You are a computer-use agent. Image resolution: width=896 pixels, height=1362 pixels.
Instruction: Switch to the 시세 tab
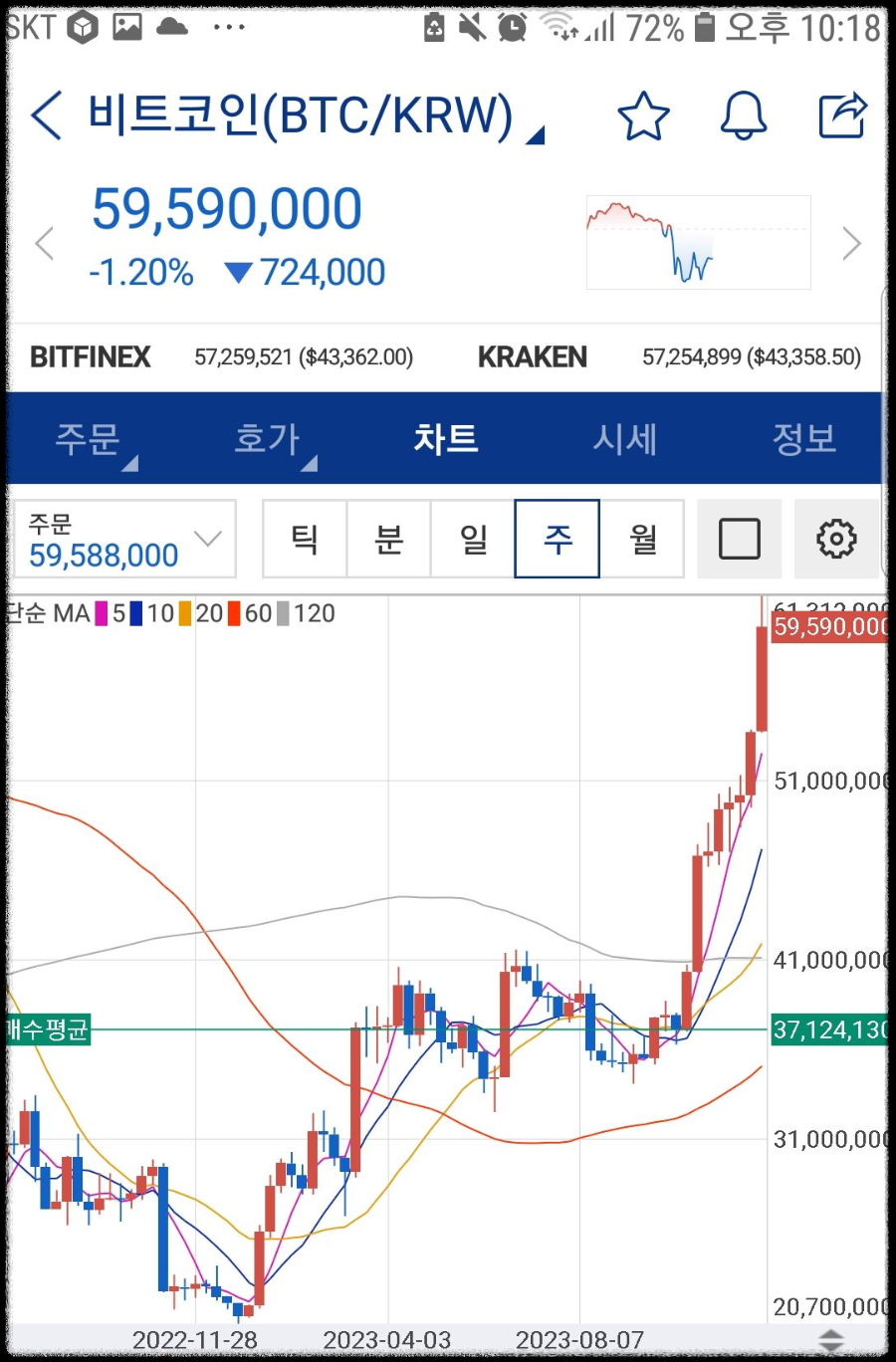tap(624, 439)
